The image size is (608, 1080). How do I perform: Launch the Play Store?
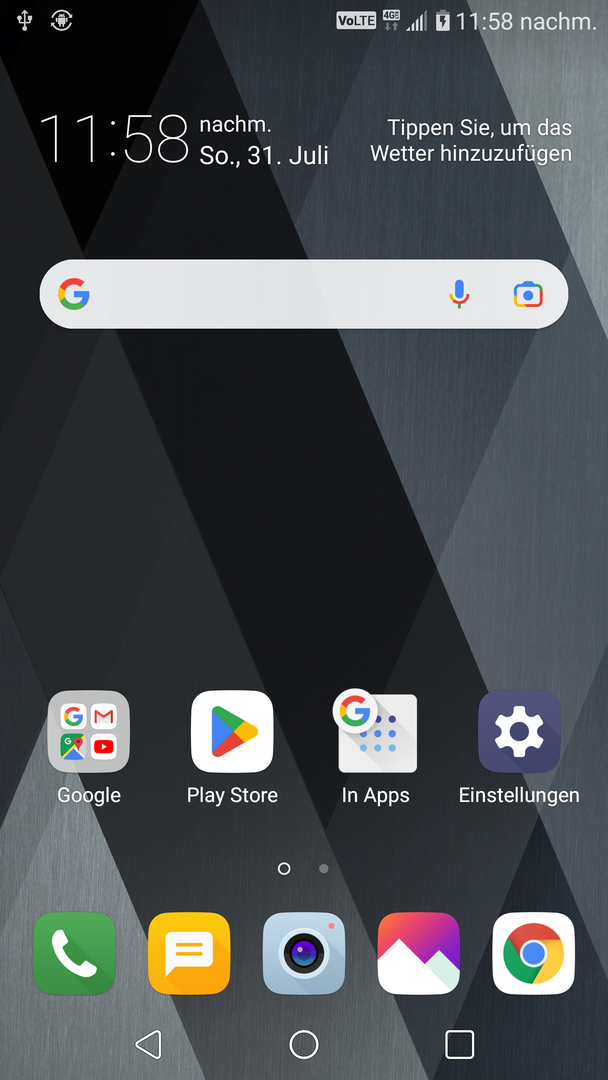[232, 732]
